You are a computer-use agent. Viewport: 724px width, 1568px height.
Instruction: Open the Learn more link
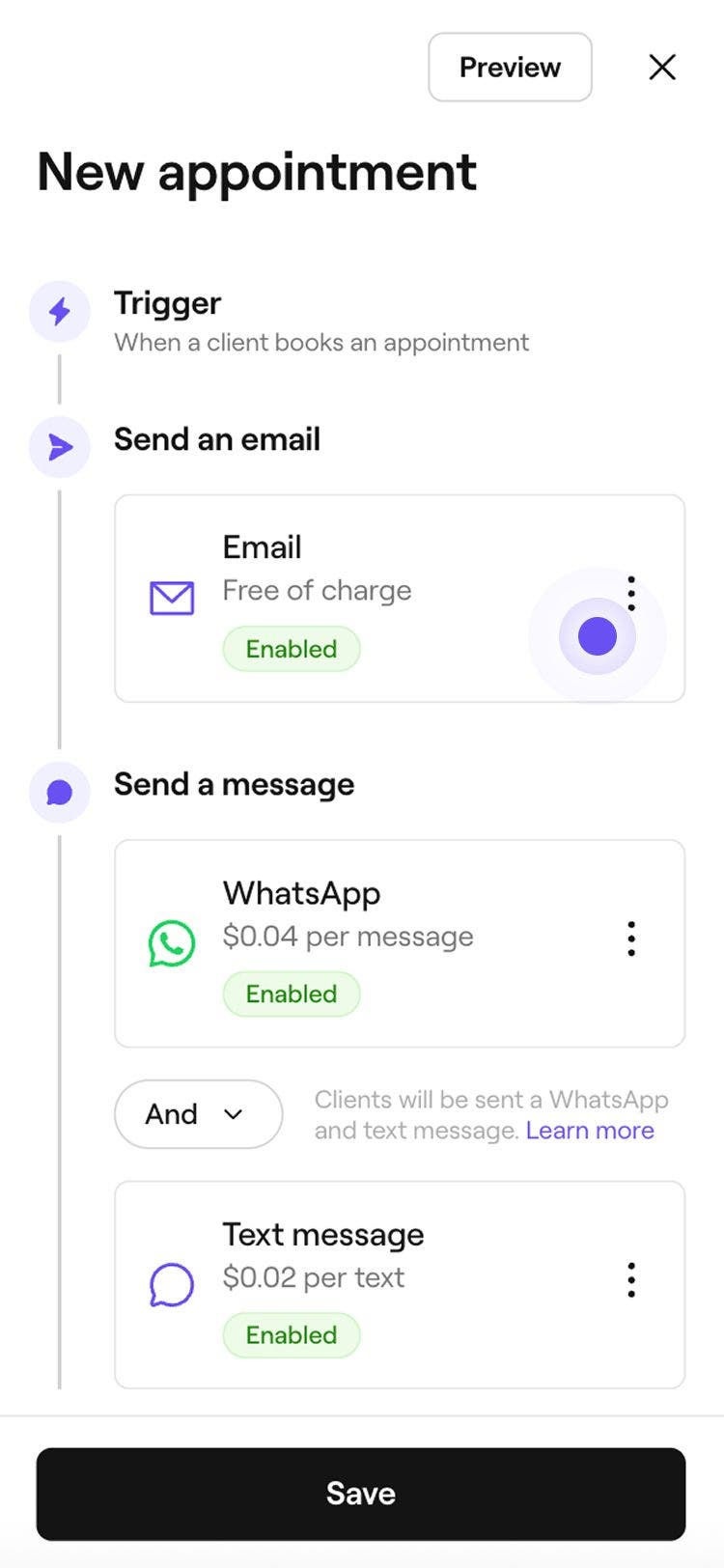(x=590, y=1131)
